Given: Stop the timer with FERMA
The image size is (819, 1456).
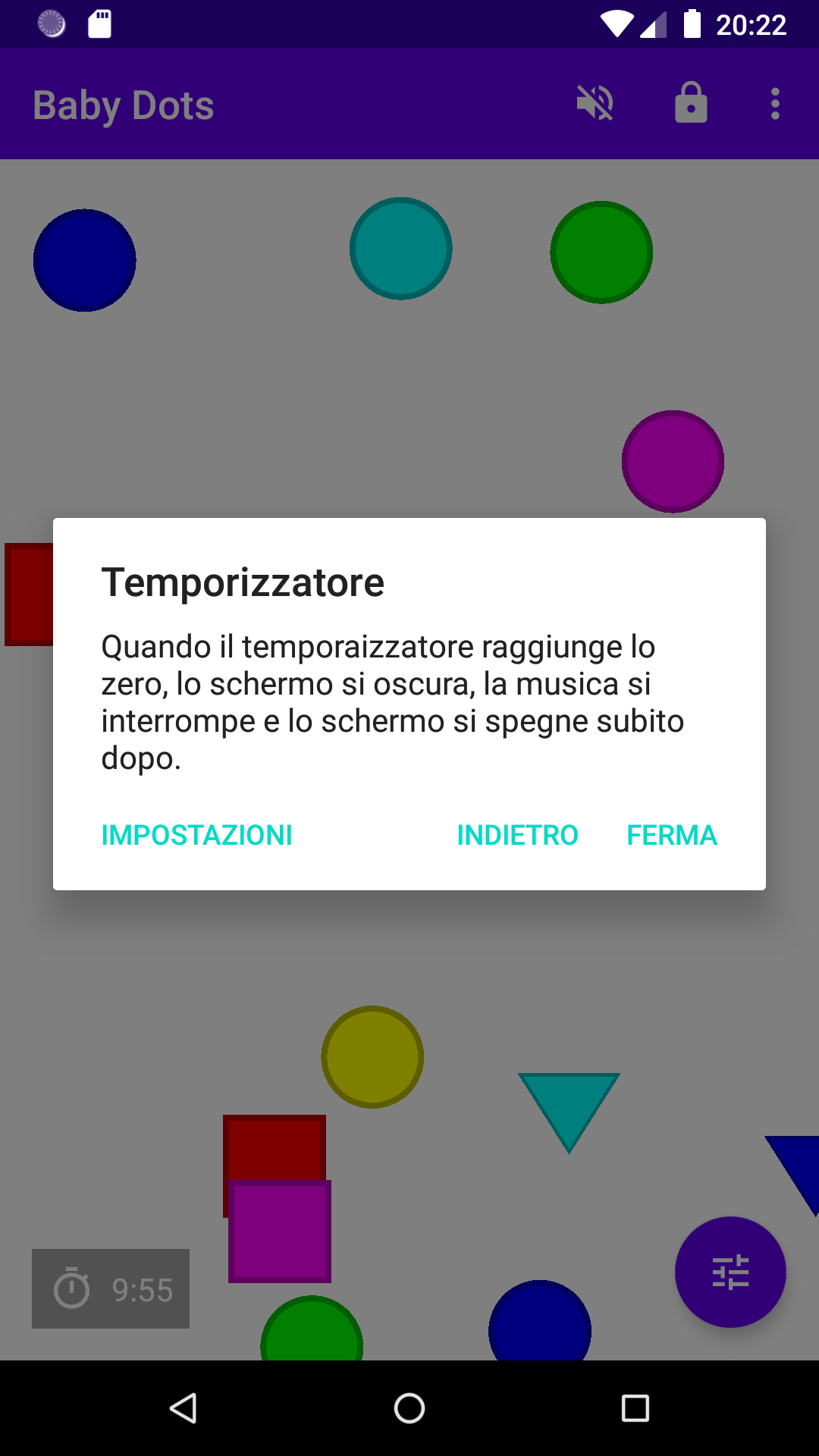Looking at the screenshot, I should tap(672, 835).
